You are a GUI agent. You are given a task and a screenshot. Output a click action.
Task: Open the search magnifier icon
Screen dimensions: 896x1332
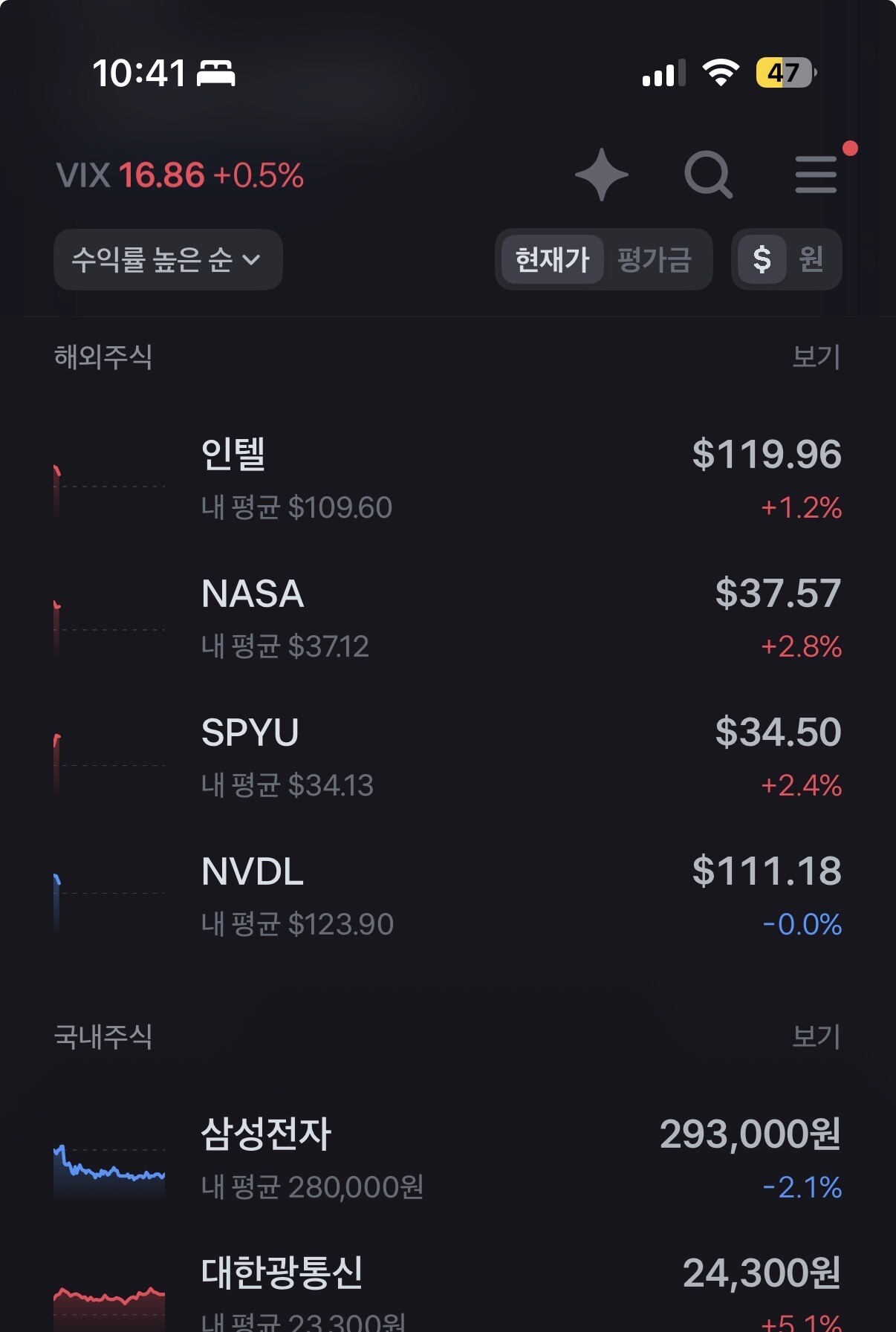(708, 175)
